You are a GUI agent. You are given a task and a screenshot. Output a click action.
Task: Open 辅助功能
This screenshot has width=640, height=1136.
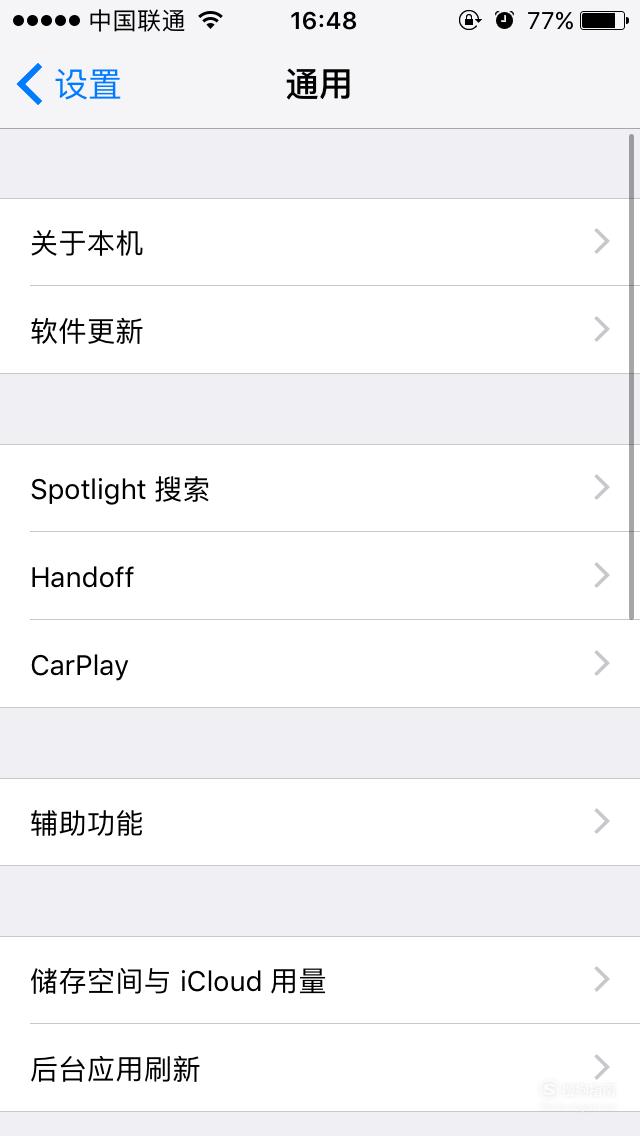click(x=320, y=822)
